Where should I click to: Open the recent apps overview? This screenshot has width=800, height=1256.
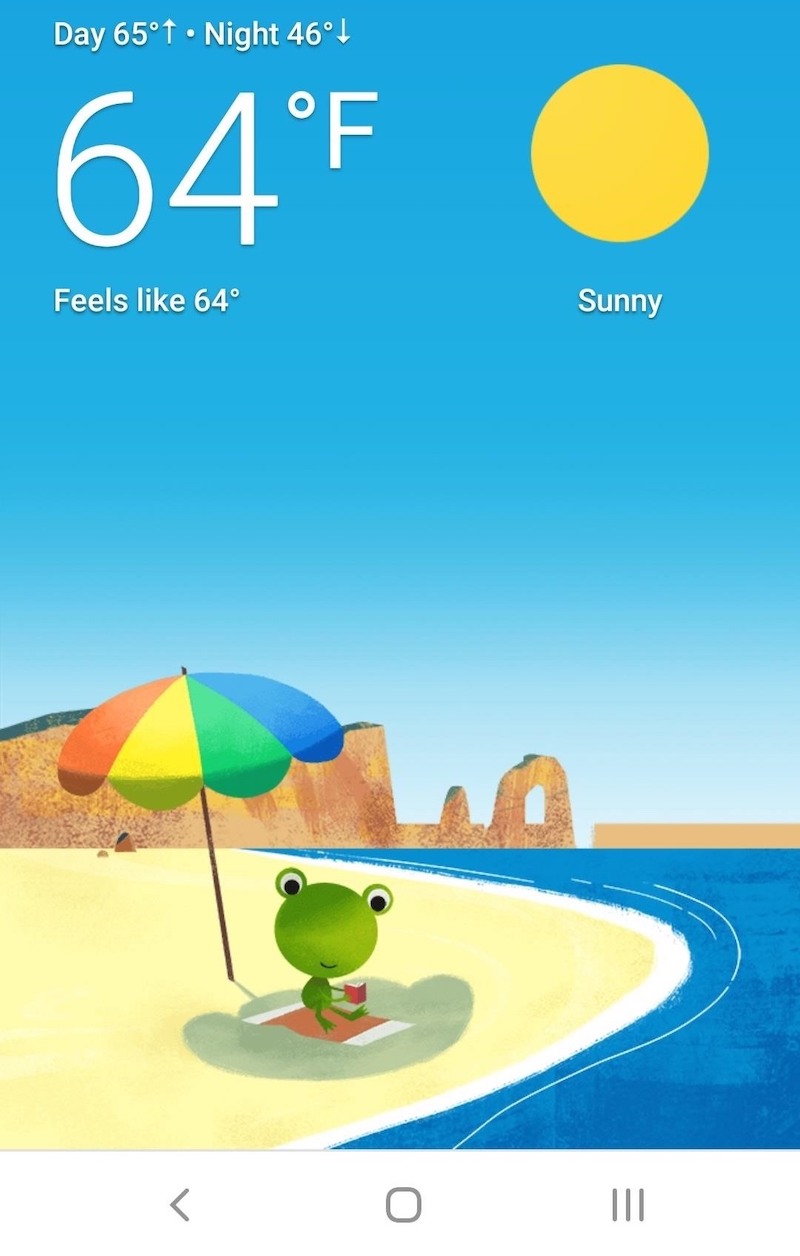click(627, 1205)
